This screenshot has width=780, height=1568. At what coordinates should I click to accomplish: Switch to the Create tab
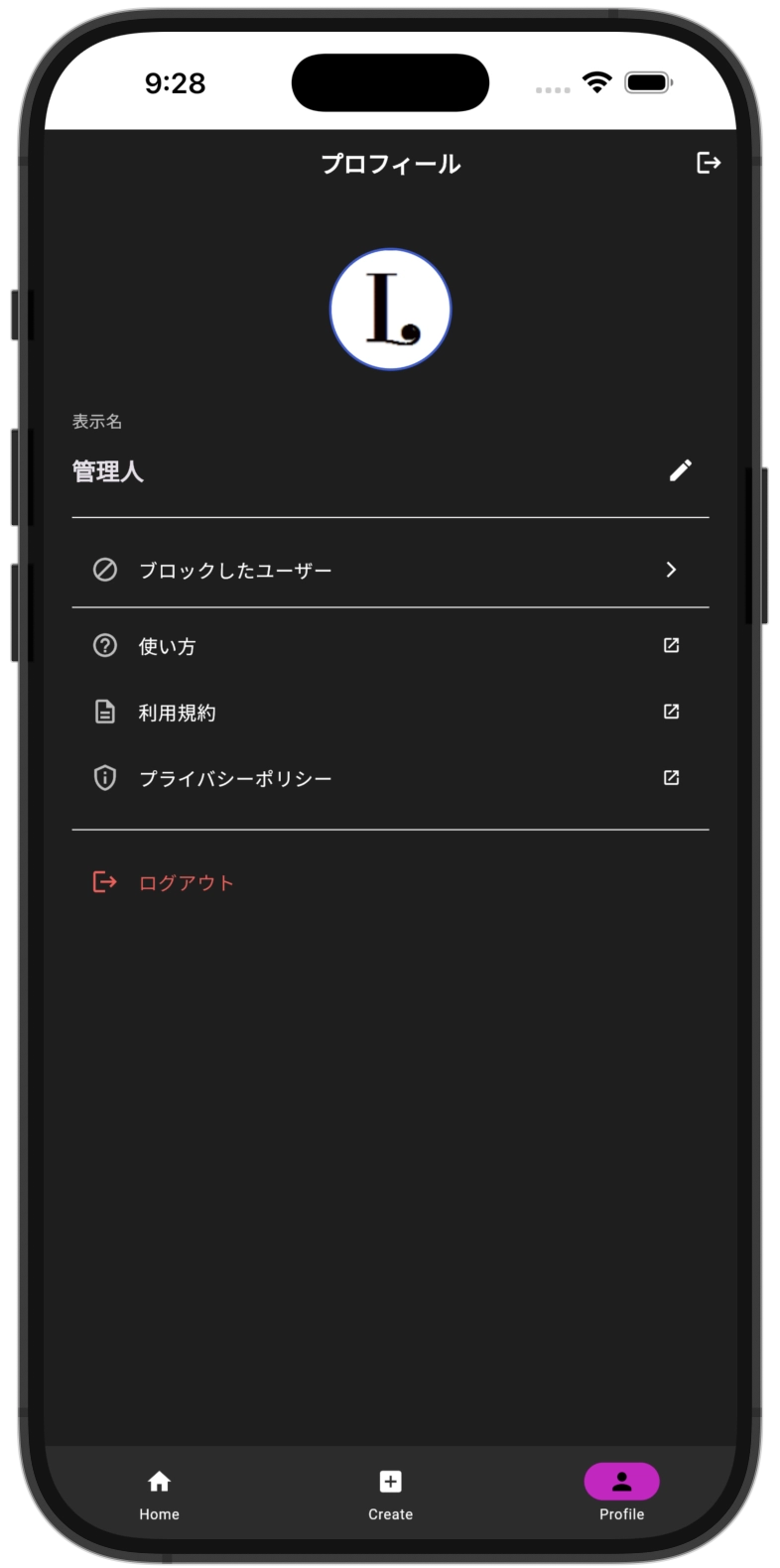pos(390,1494)
